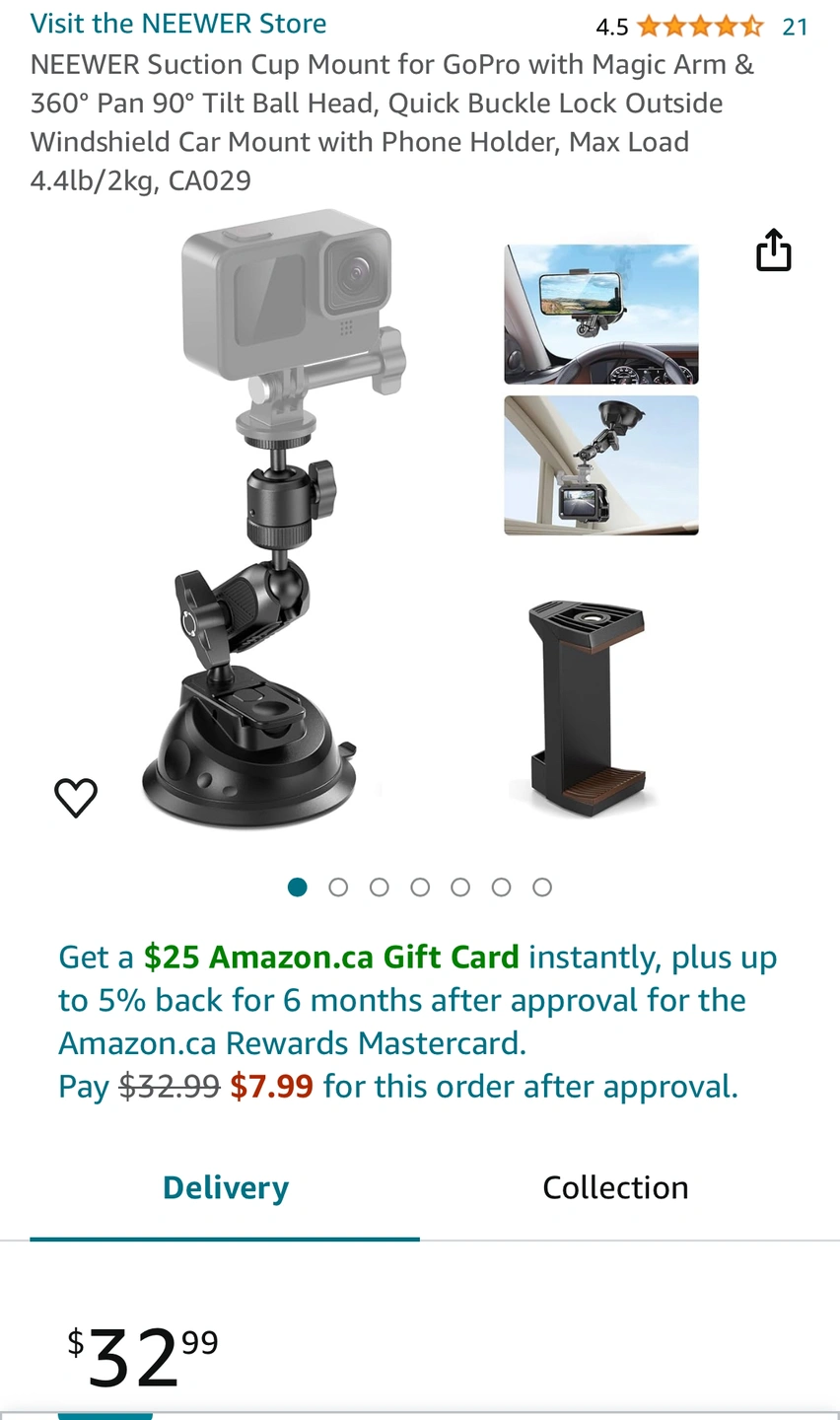Visit the NEEWER Store link
The image size is (840, 1420).
pos(178,24)
